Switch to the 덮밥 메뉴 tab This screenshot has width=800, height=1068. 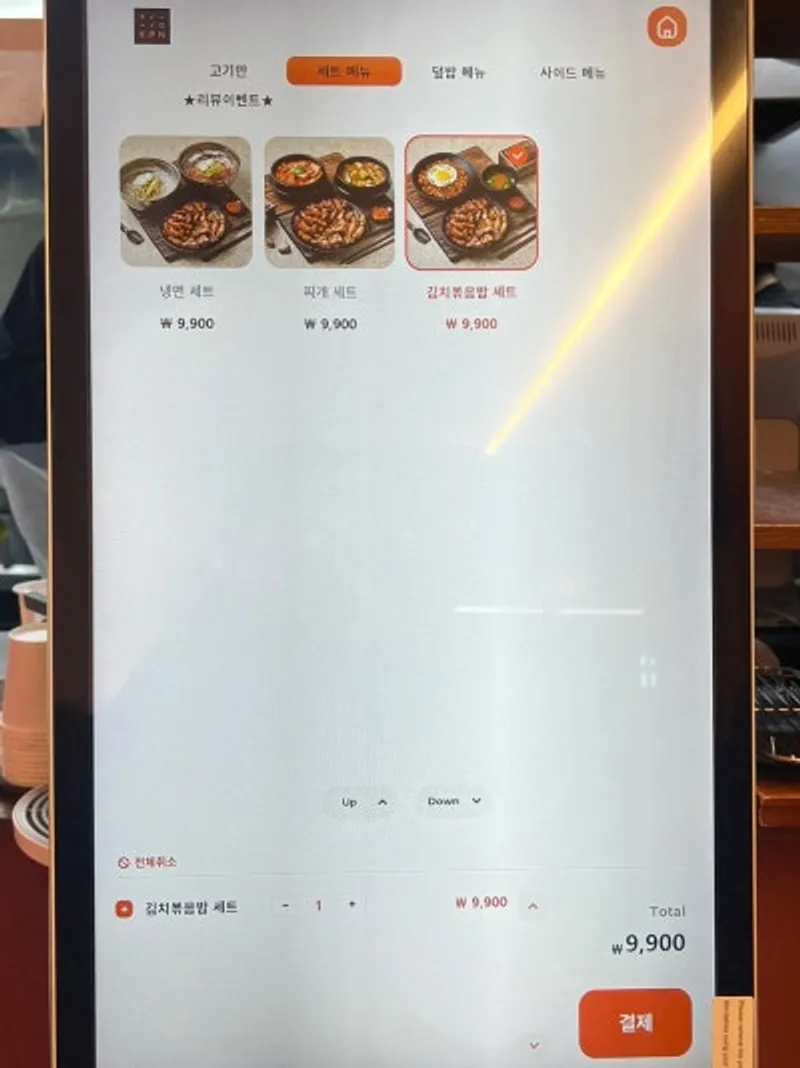point(458,72)
